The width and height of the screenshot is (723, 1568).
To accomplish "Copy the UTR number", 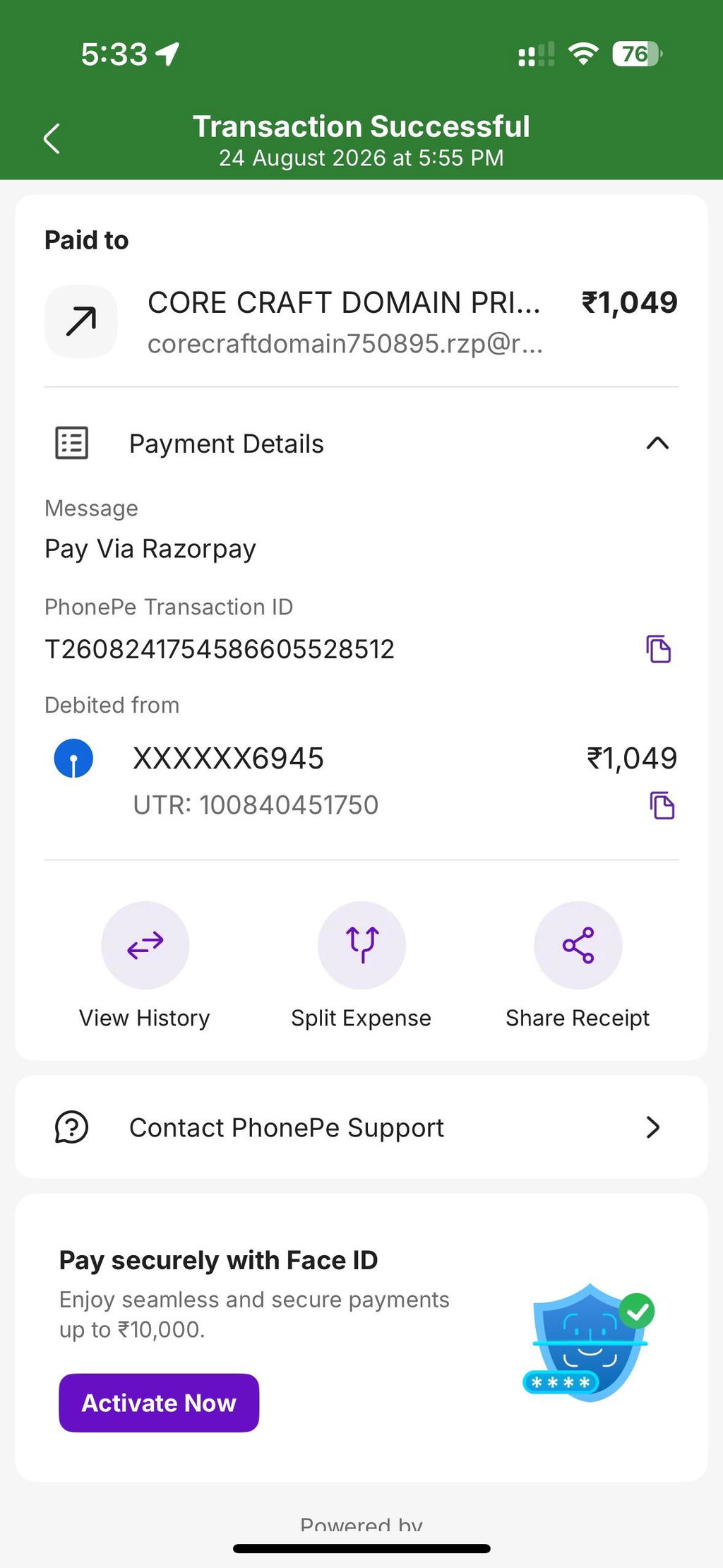I will click(x=662, y=805).
